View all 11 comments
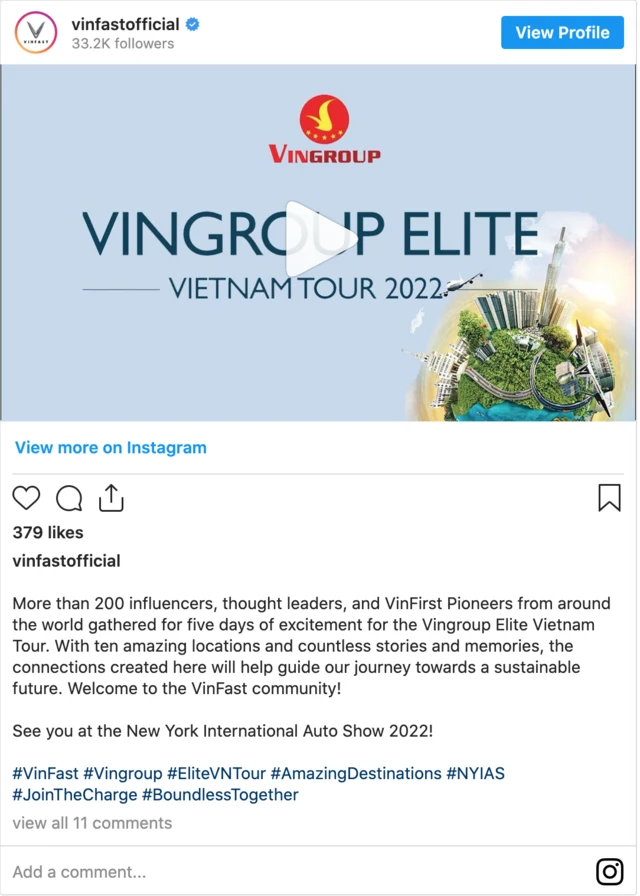Image resolution: width=640 pixels, height=896 pixels. (x=92, y=823)
